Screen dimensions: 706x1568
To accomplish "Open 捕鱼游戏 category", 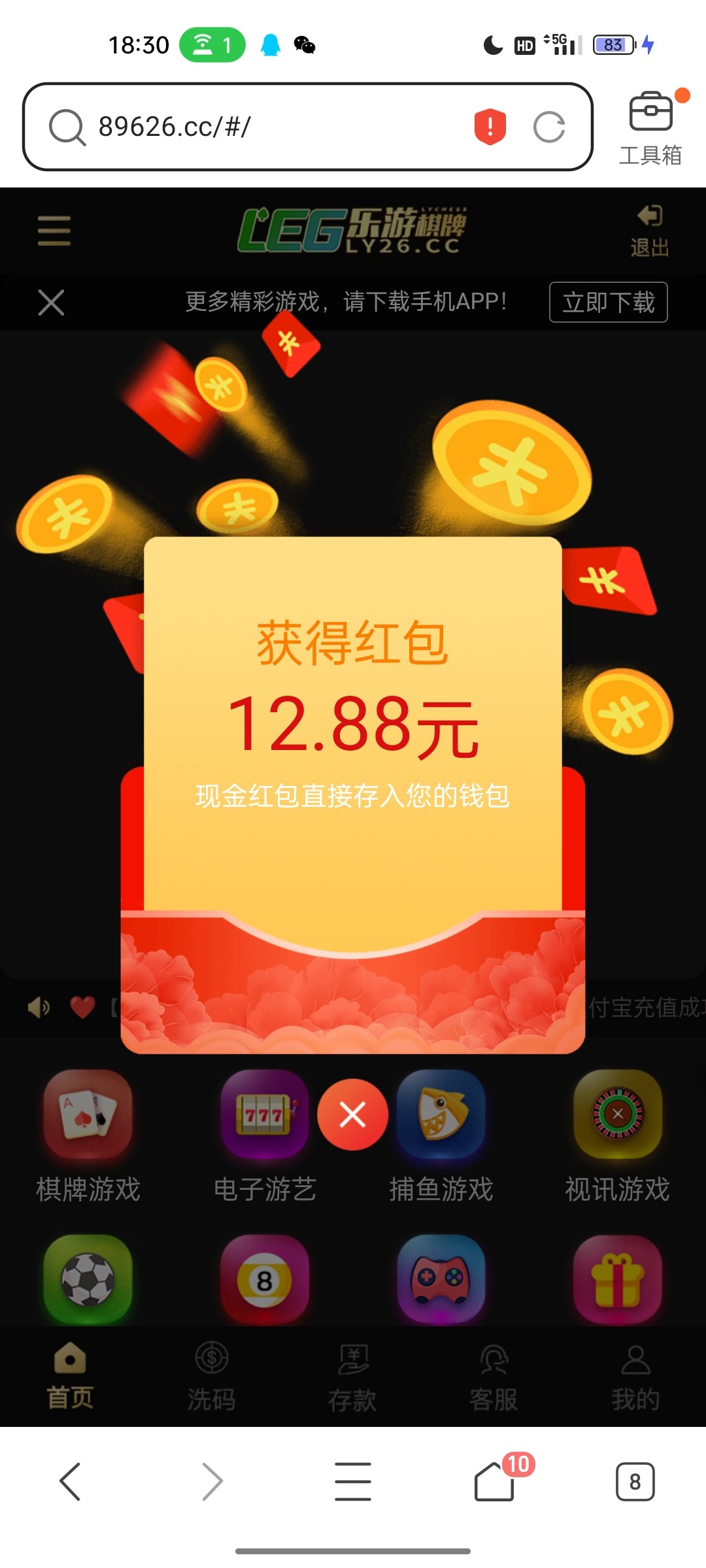I will [441, 1137].
